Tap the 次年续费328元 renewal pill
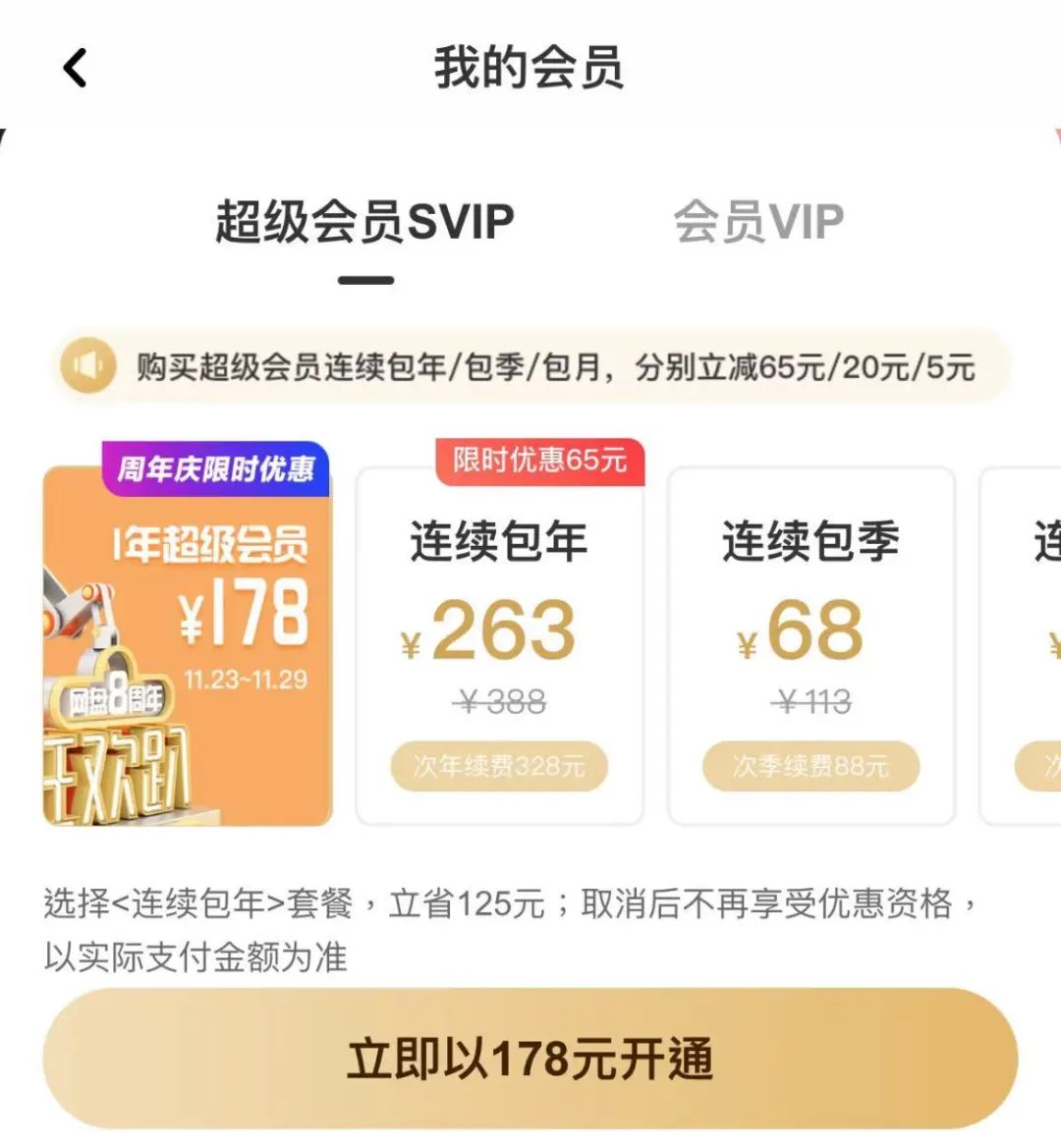The width and height of the screenshot is (1061, 1148). [500, 766]
